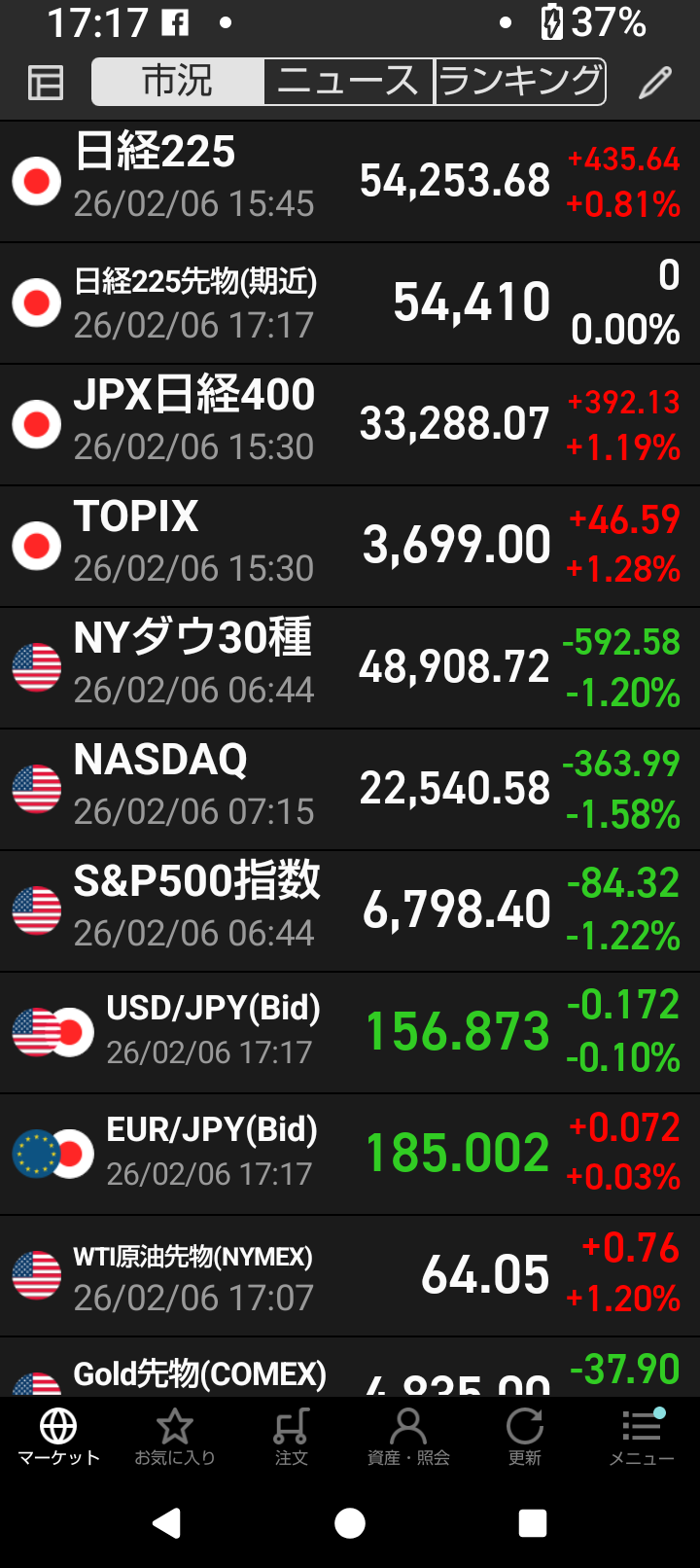Switch to the ニュース tab
The height and width of the screenshot is (1568, 700).
348,82
